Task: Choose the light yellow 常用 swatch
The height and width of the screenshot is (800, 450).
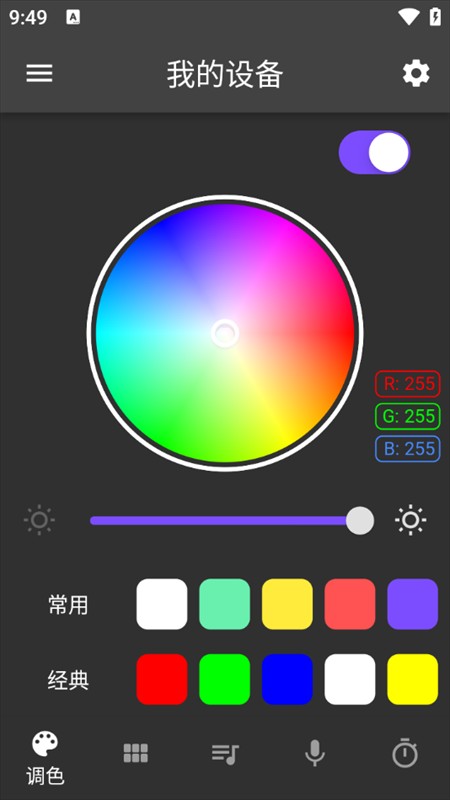Action: [x=287, y=604]
